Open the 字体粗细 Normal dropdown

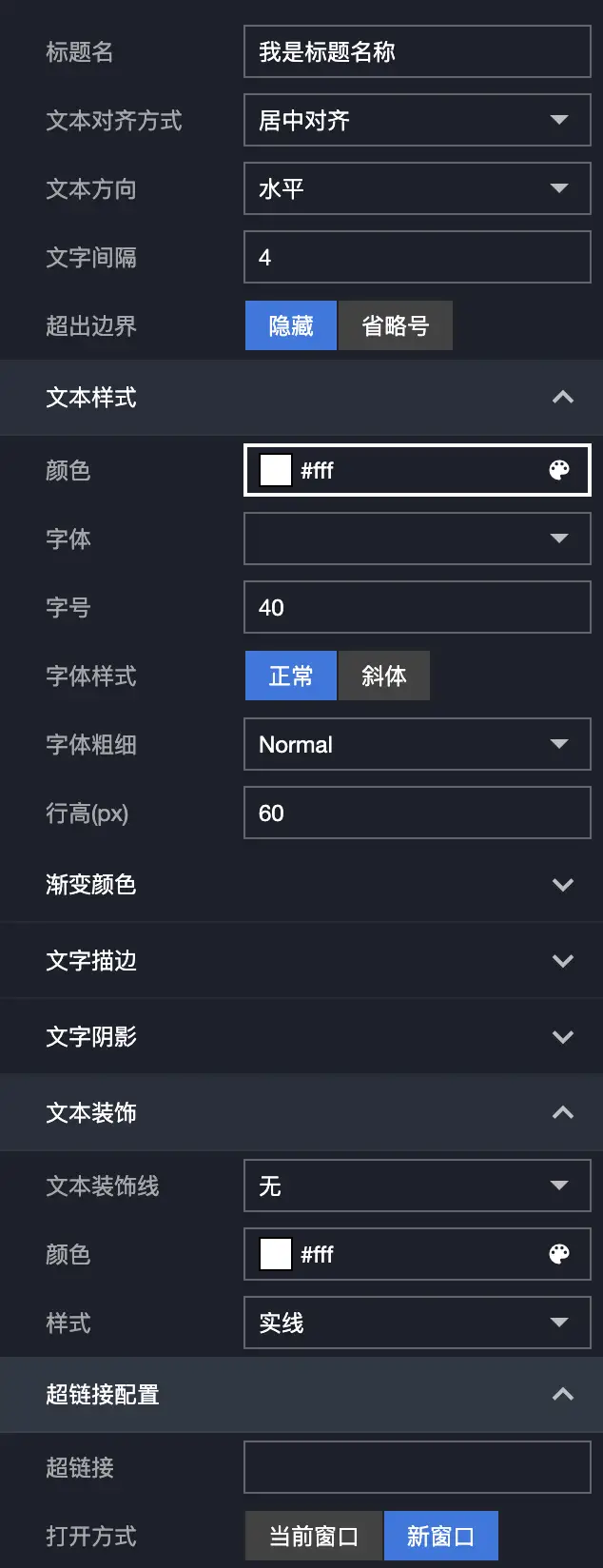coord(417,744)
